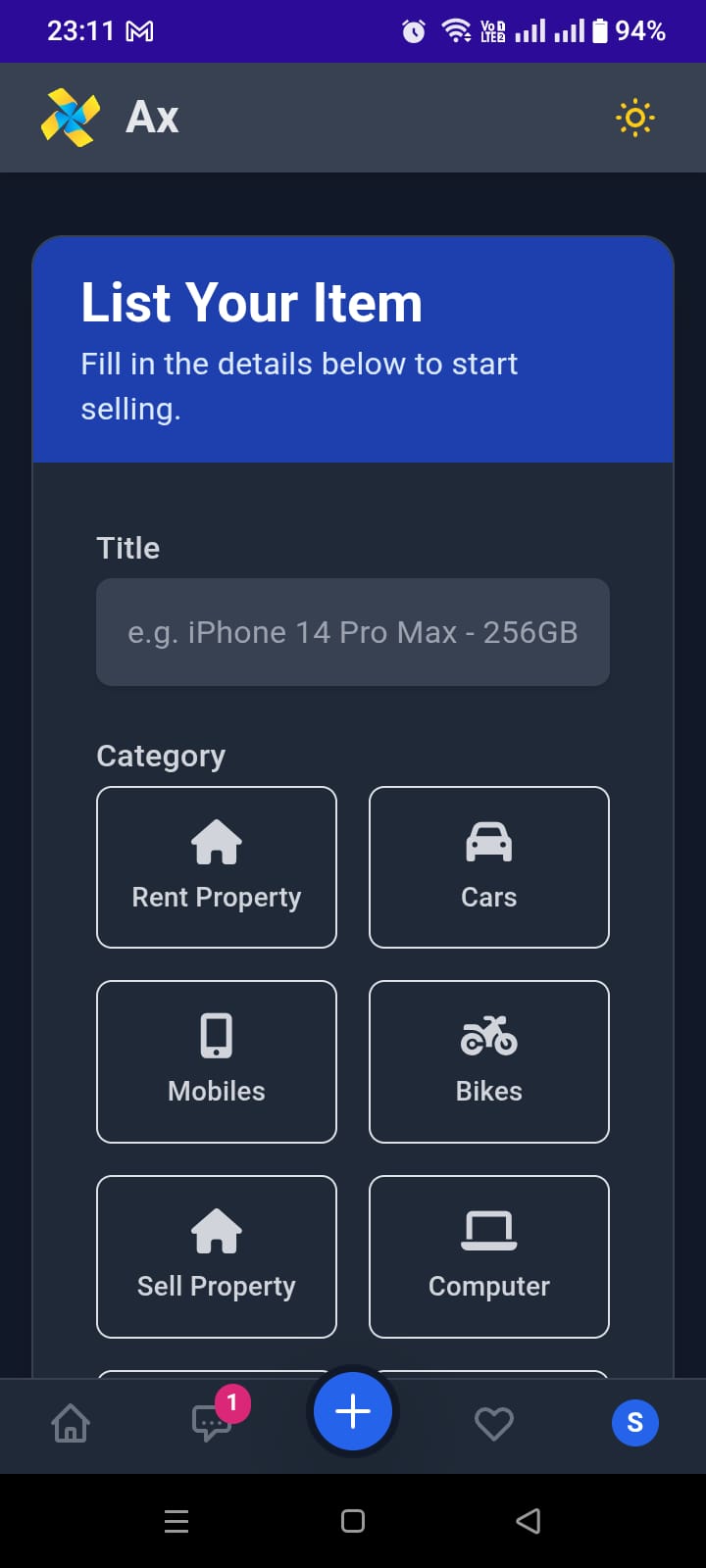Choose the Bikes category

[x=488, y=1060]
